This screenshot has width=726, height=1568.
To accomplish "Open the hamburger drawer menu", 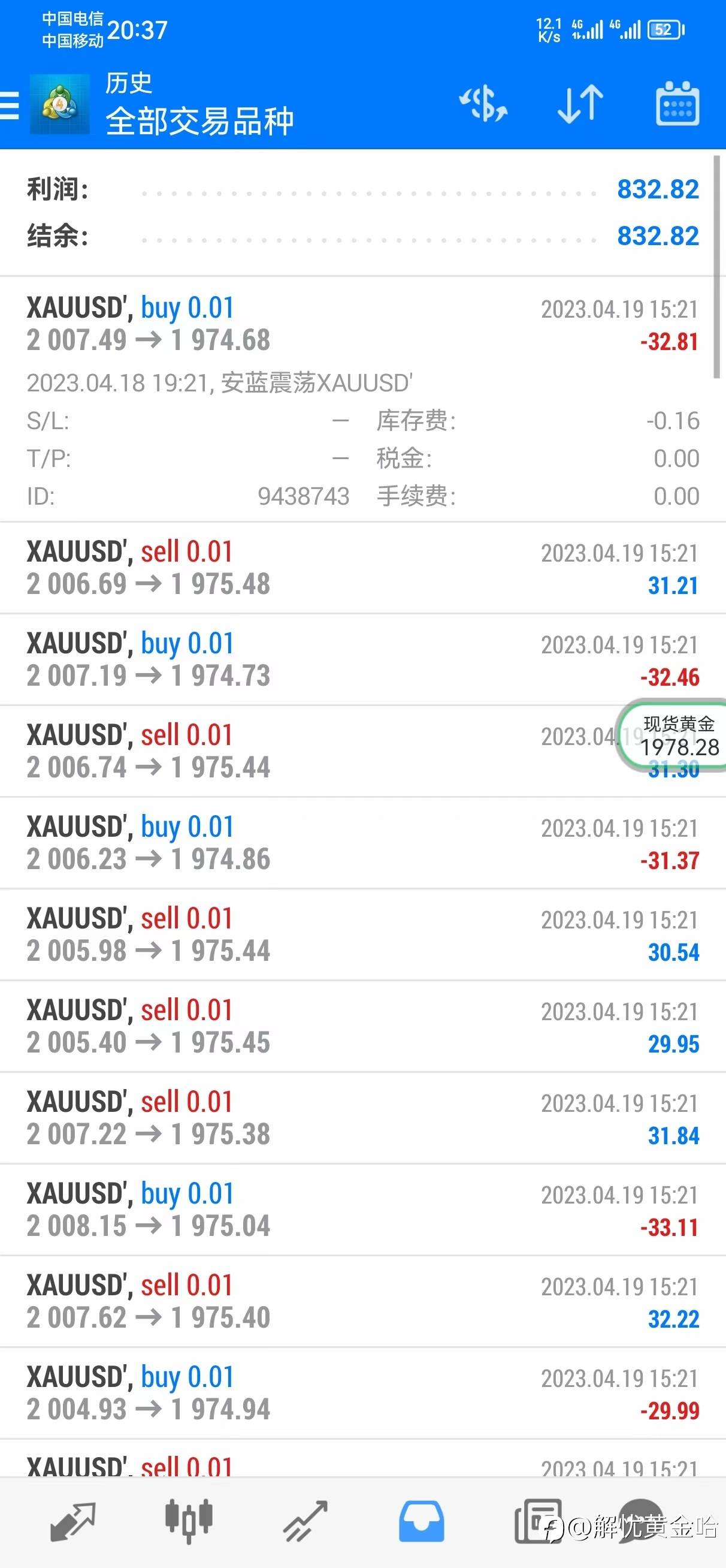I will click(10, 105).
